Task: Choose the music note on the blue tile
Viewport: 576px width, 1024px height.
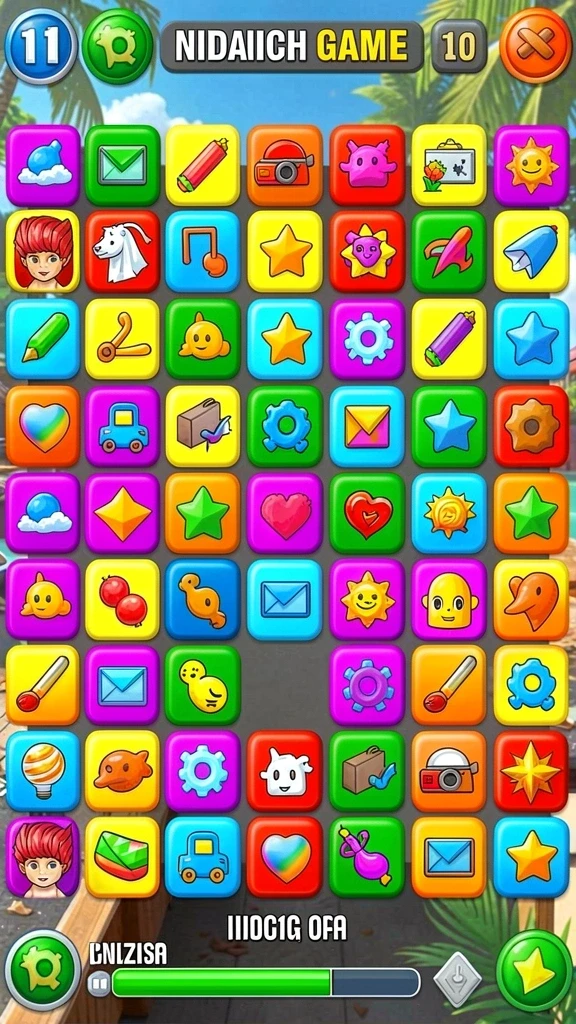Action: click(x=202, y=251)
